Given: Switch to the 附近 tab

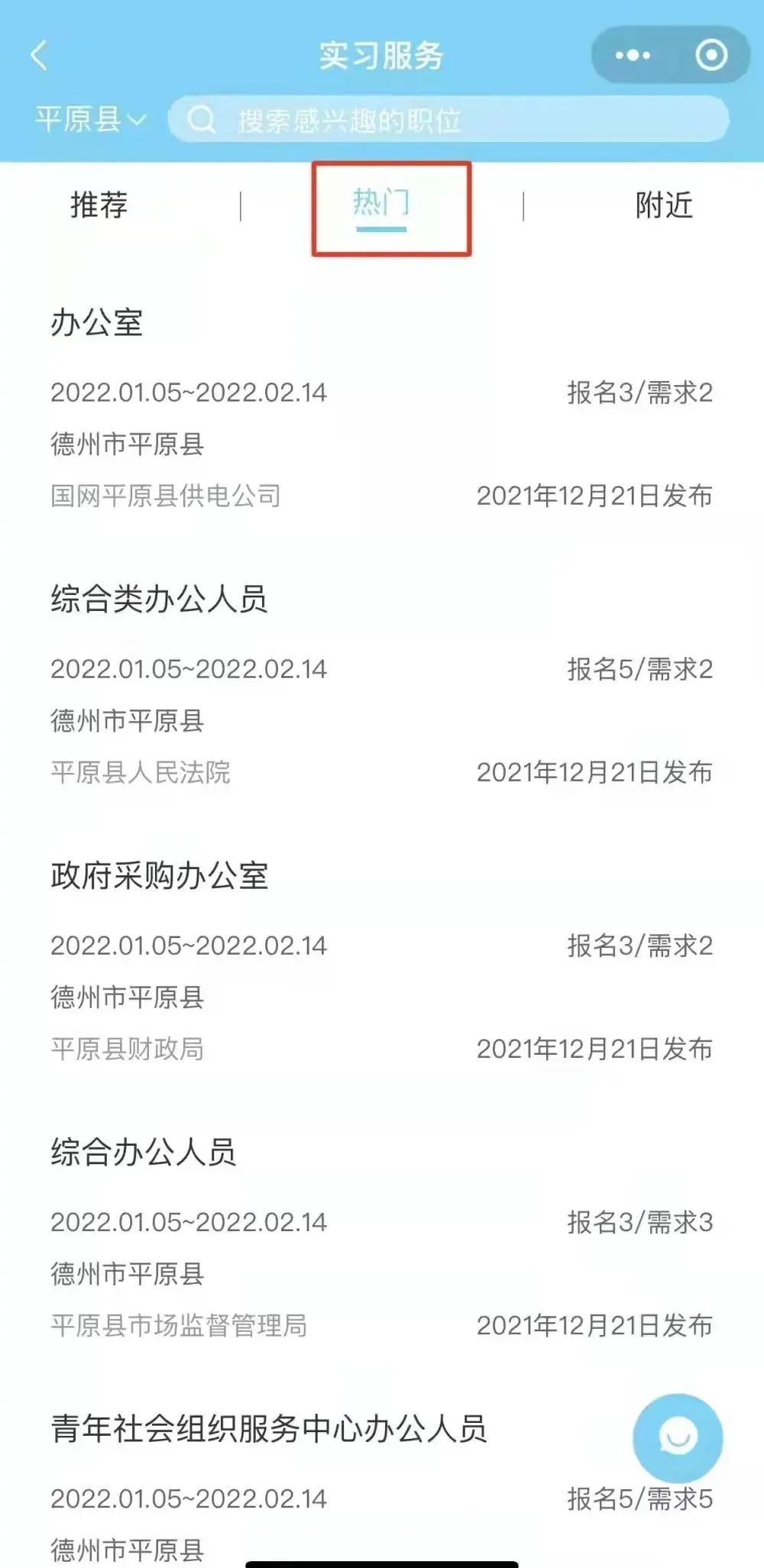Looking at the screenshot, I should tap(664, 205).
